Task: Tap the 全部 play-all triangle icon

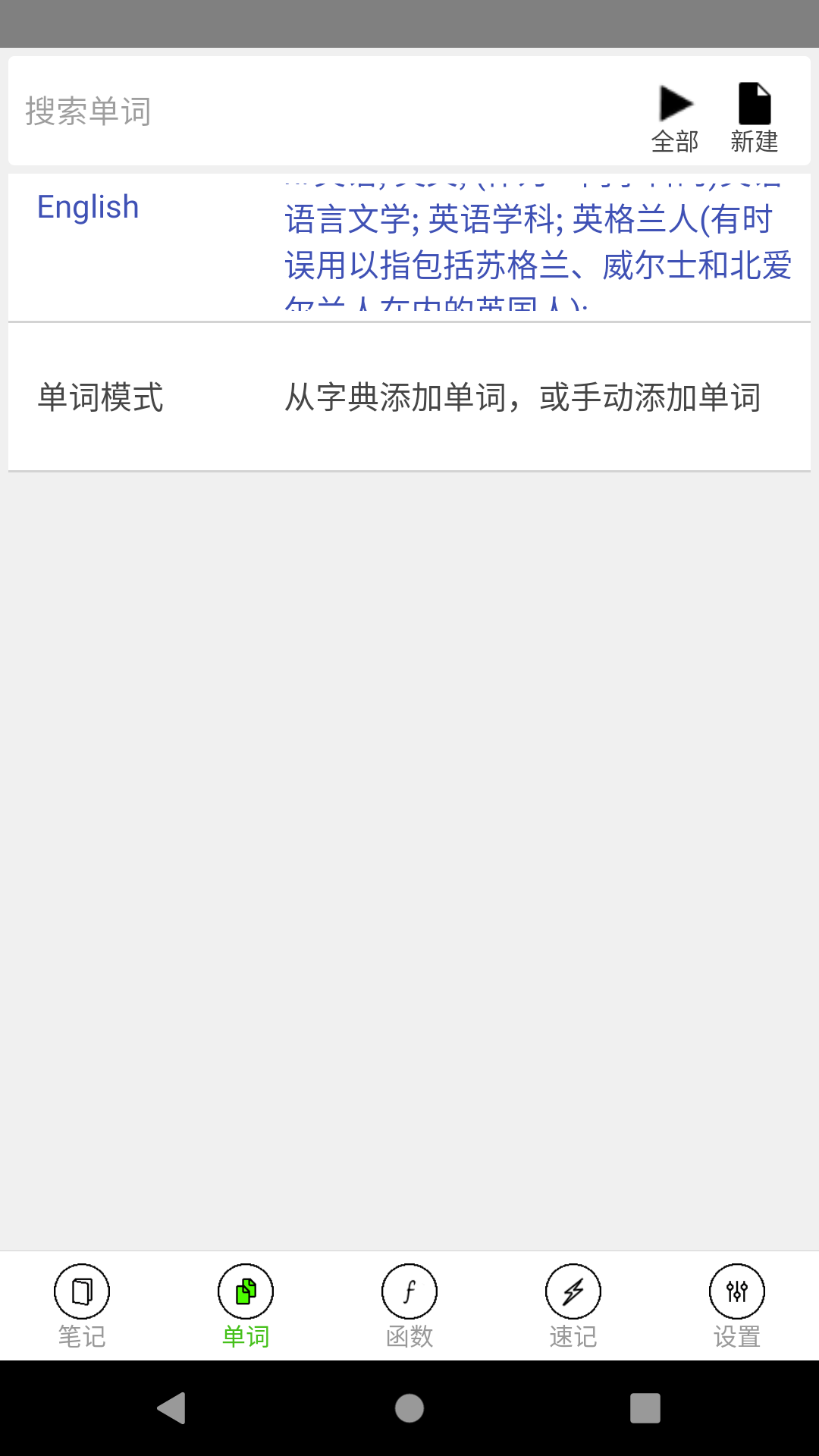Action: [673, 104]
